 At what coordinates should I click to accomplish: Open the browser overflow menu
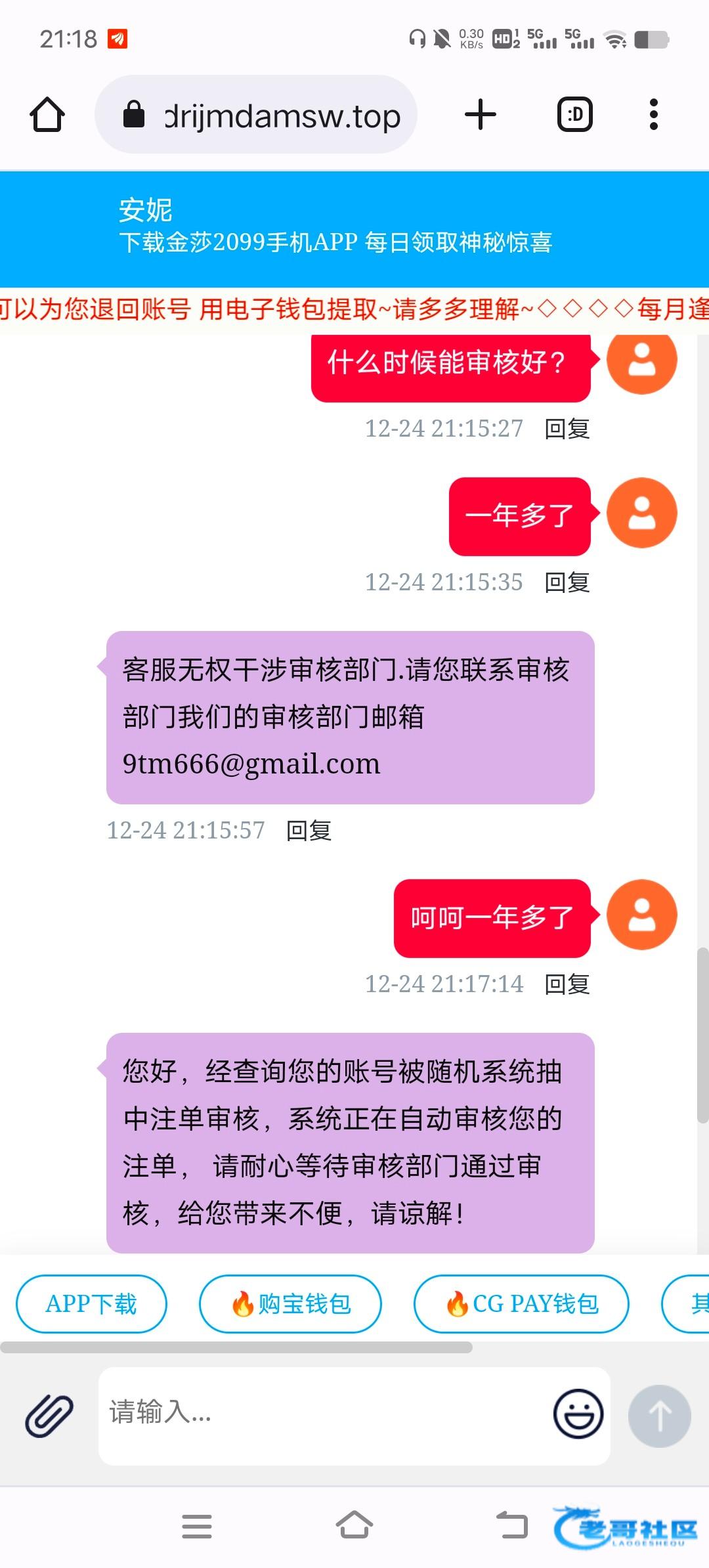(x=653, y=115)
